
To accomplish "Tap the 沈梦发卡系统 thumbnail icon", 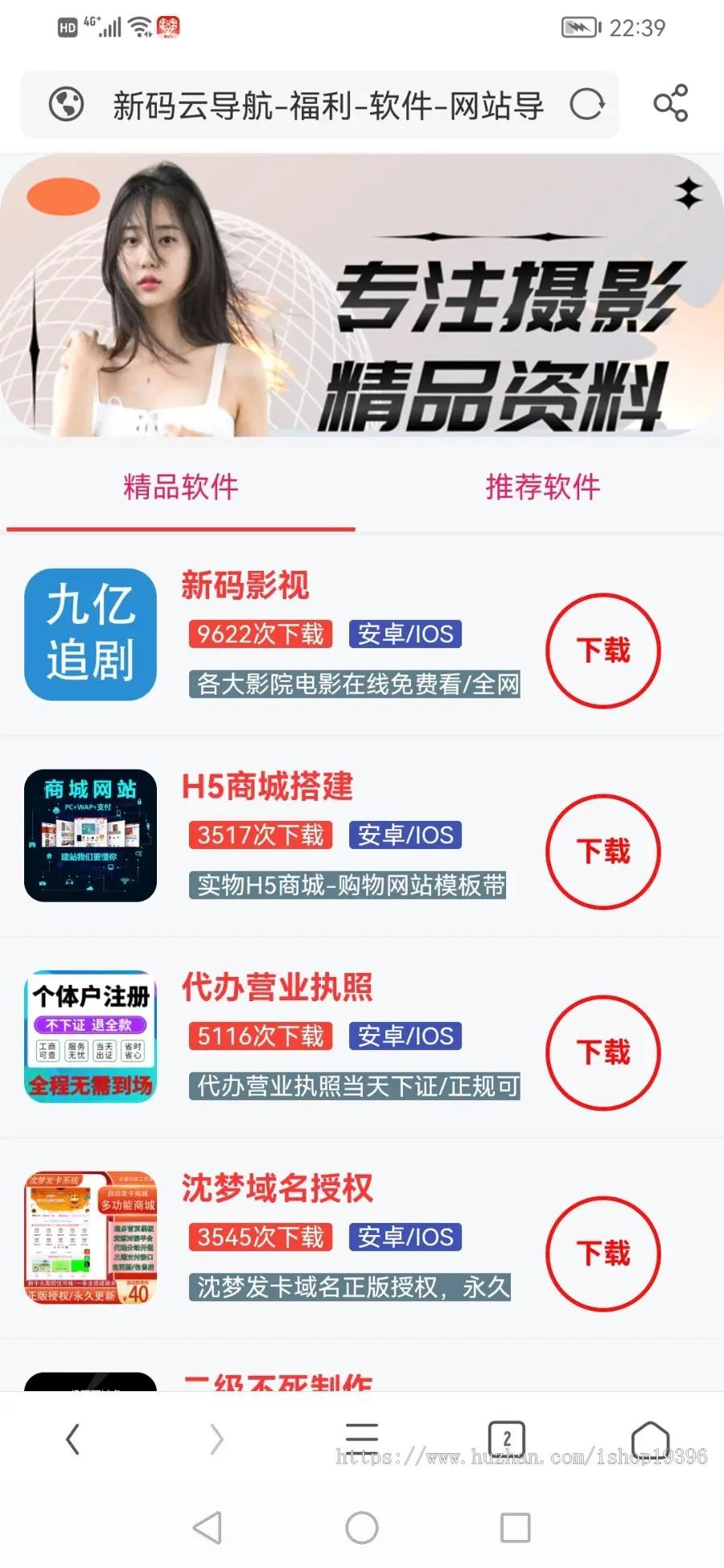I will click(x=91, y=1238).
